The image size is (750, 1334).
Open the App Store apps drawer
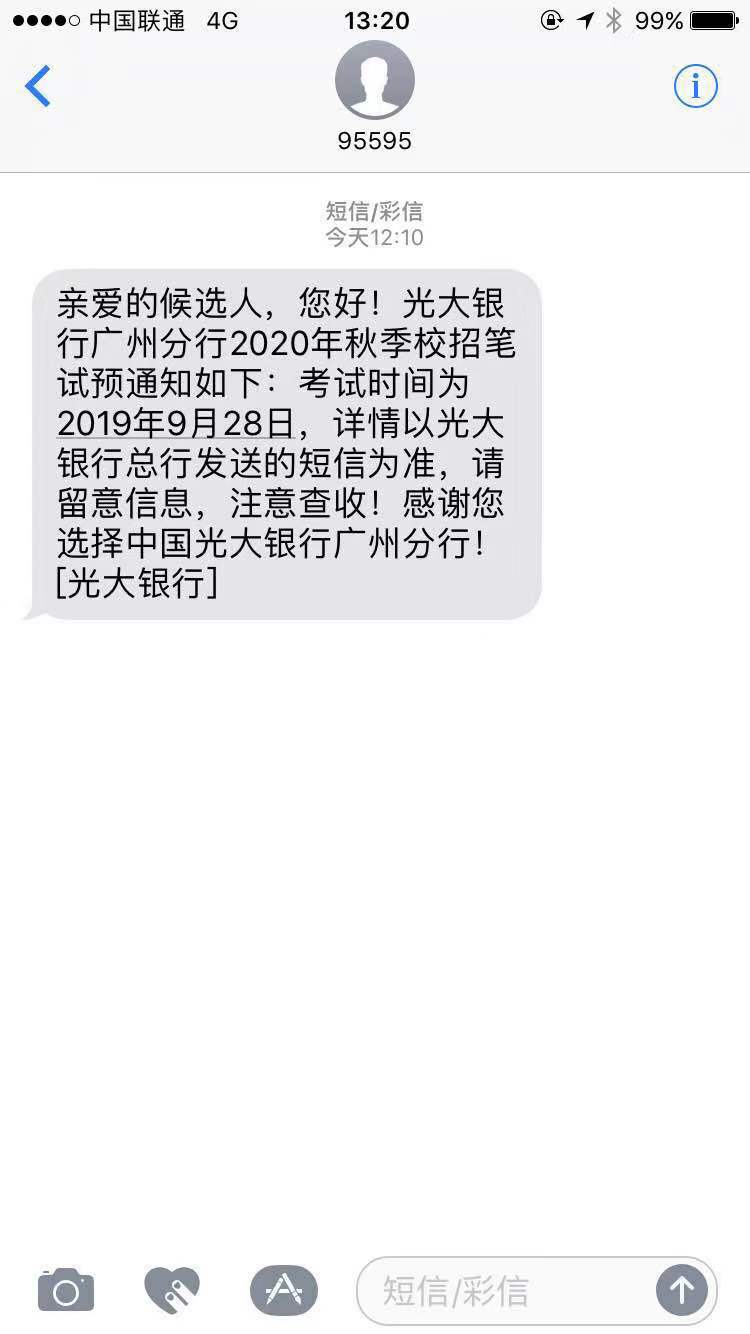[x=284, y=1290]
